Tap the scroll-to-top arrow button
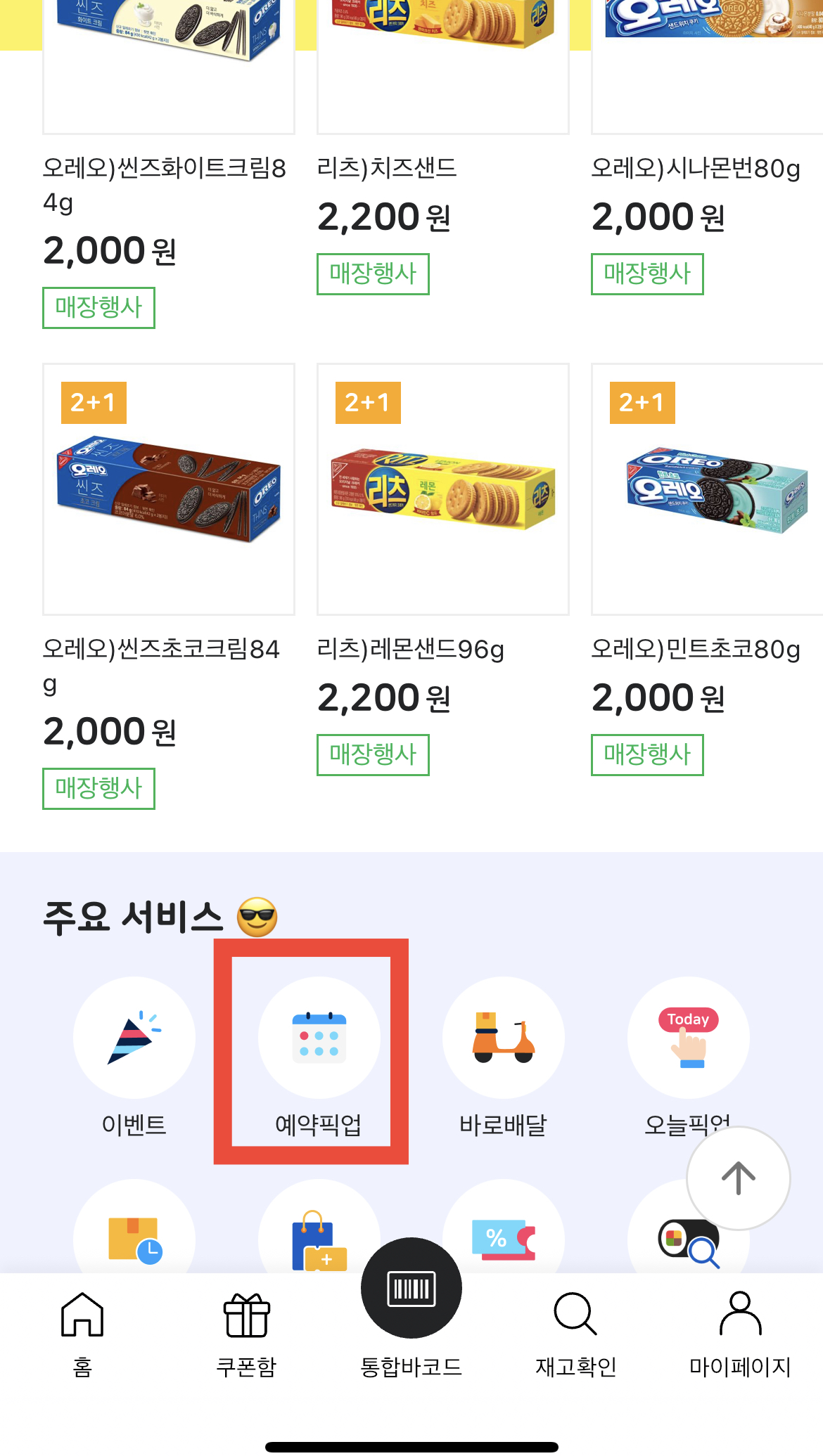823x1456 pixels. coord(737,1178)
